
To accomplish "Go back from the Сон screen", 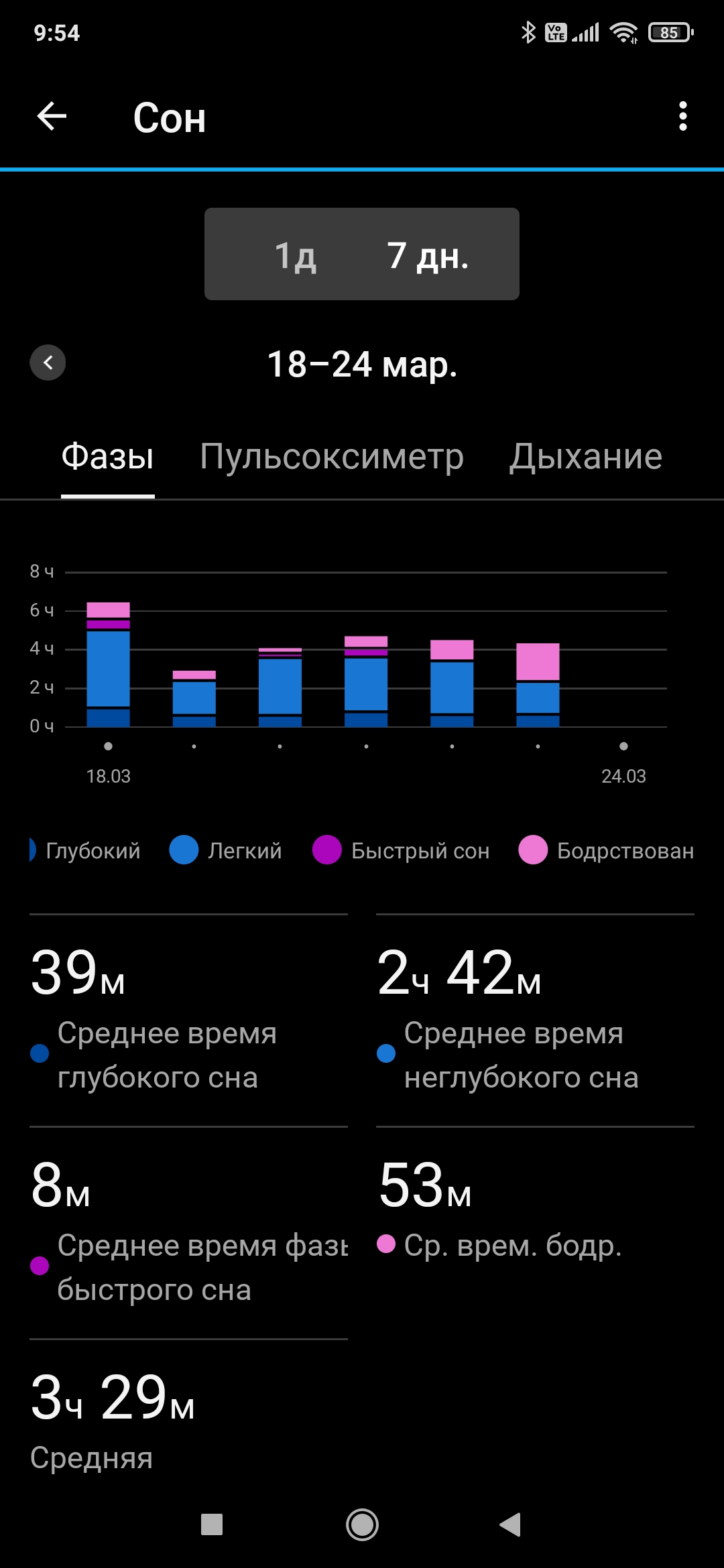I will click(52, 117).
